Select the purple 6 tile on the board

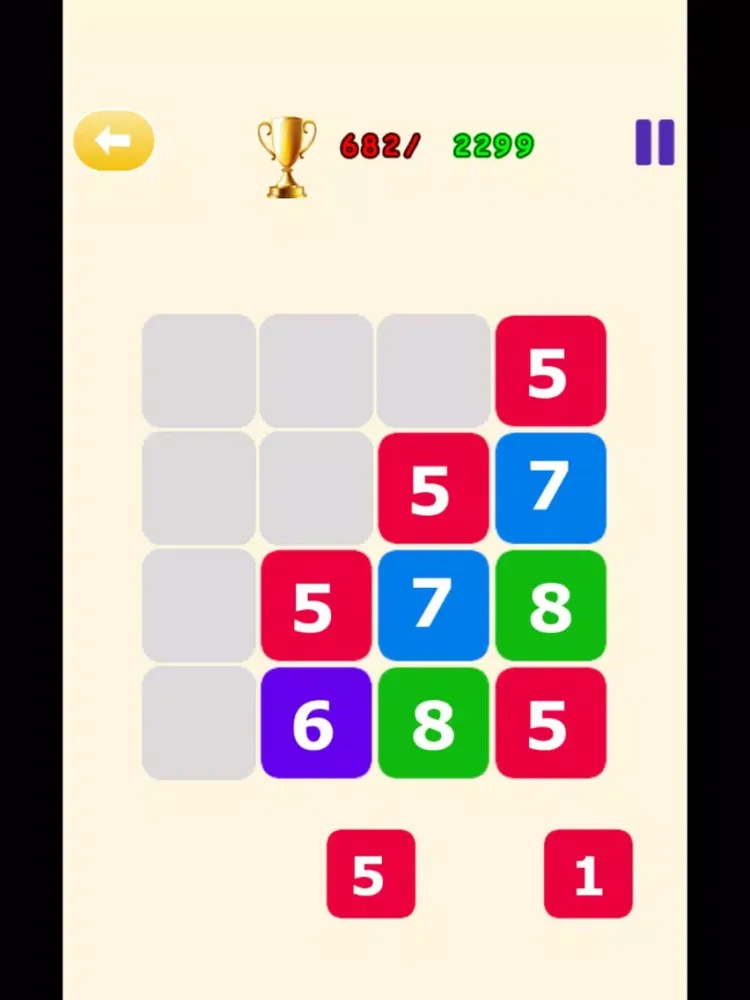pyautogui.click(x=316, y=723)
